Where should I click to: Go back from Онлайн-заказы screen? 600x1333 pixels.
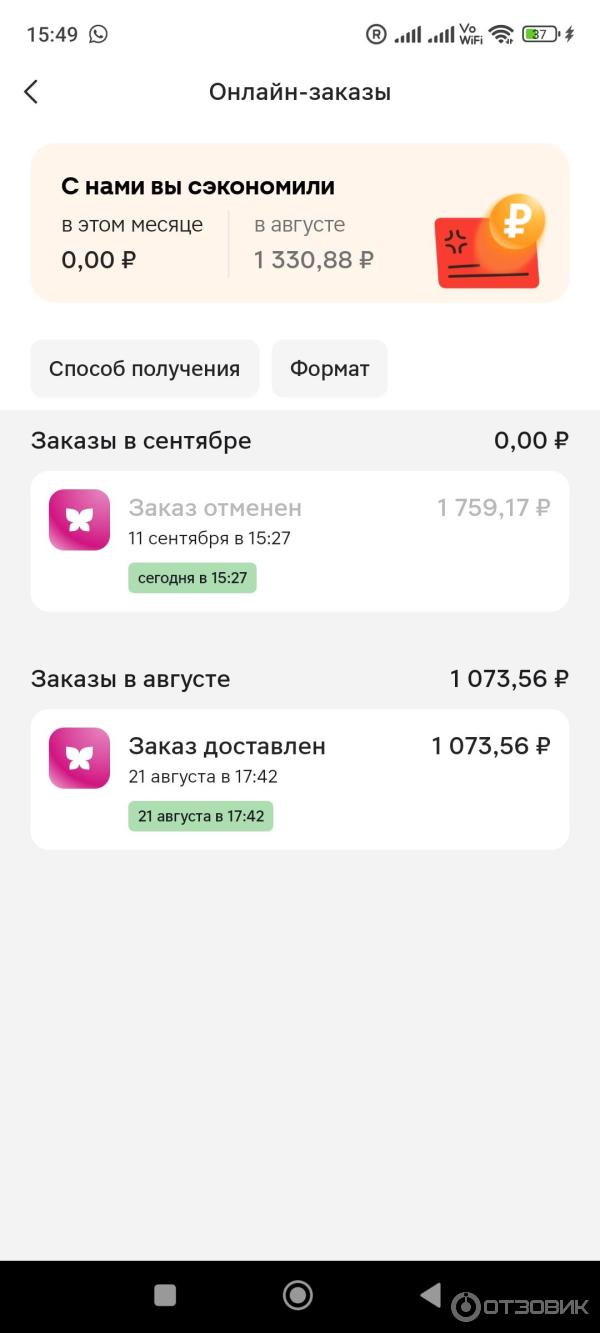[31, 92]
